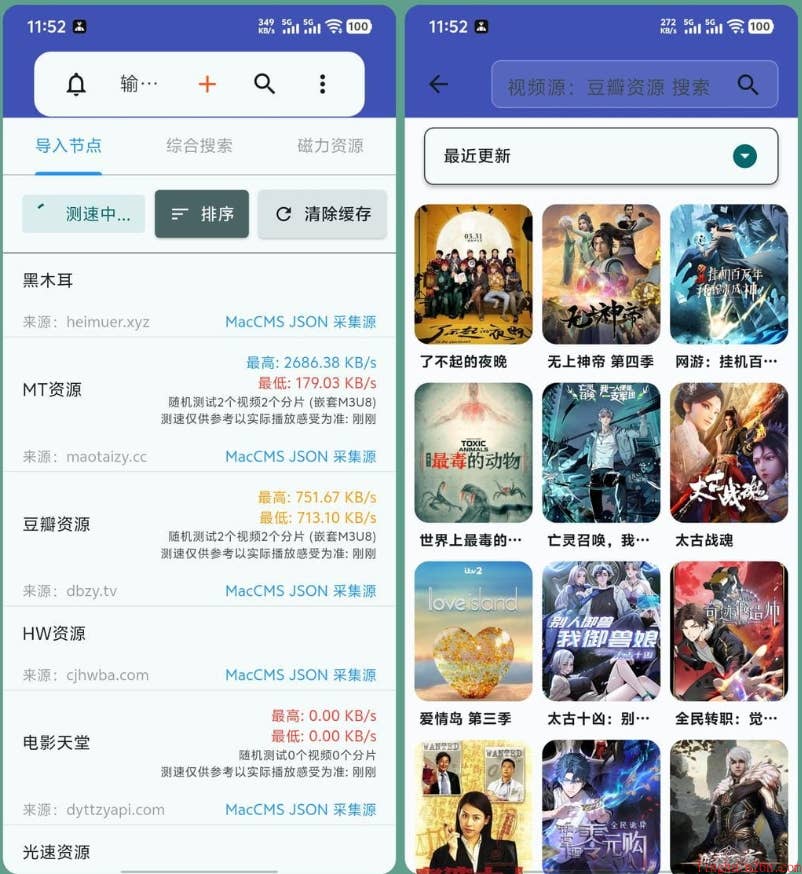Switch to the 磁力资源 tab
Viewport: 802px width, 874px height.
click(328, 145)
